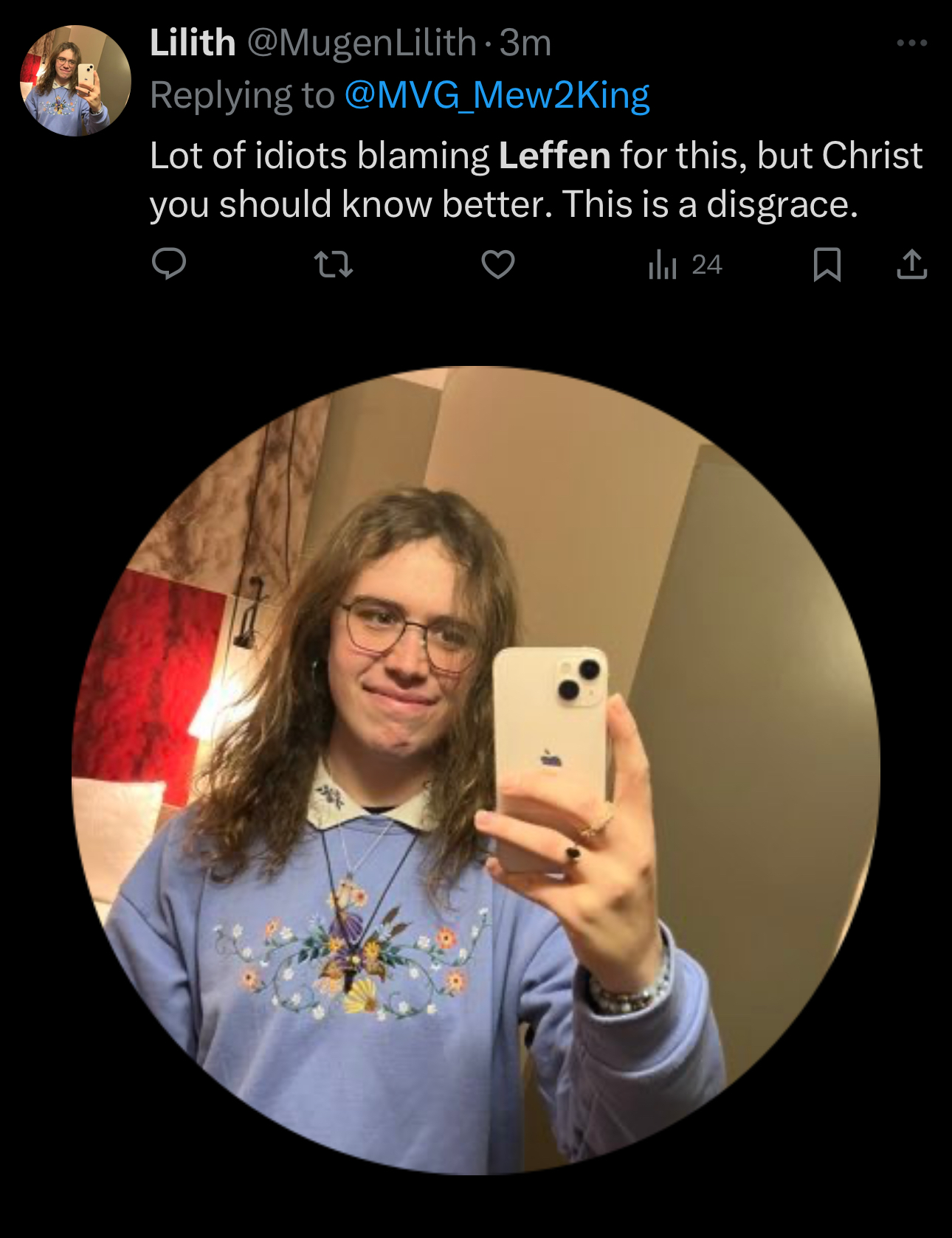Bookmark Lilith's tweet
The height and width of the screenshot is (1238, 952).
coord(827,264)
